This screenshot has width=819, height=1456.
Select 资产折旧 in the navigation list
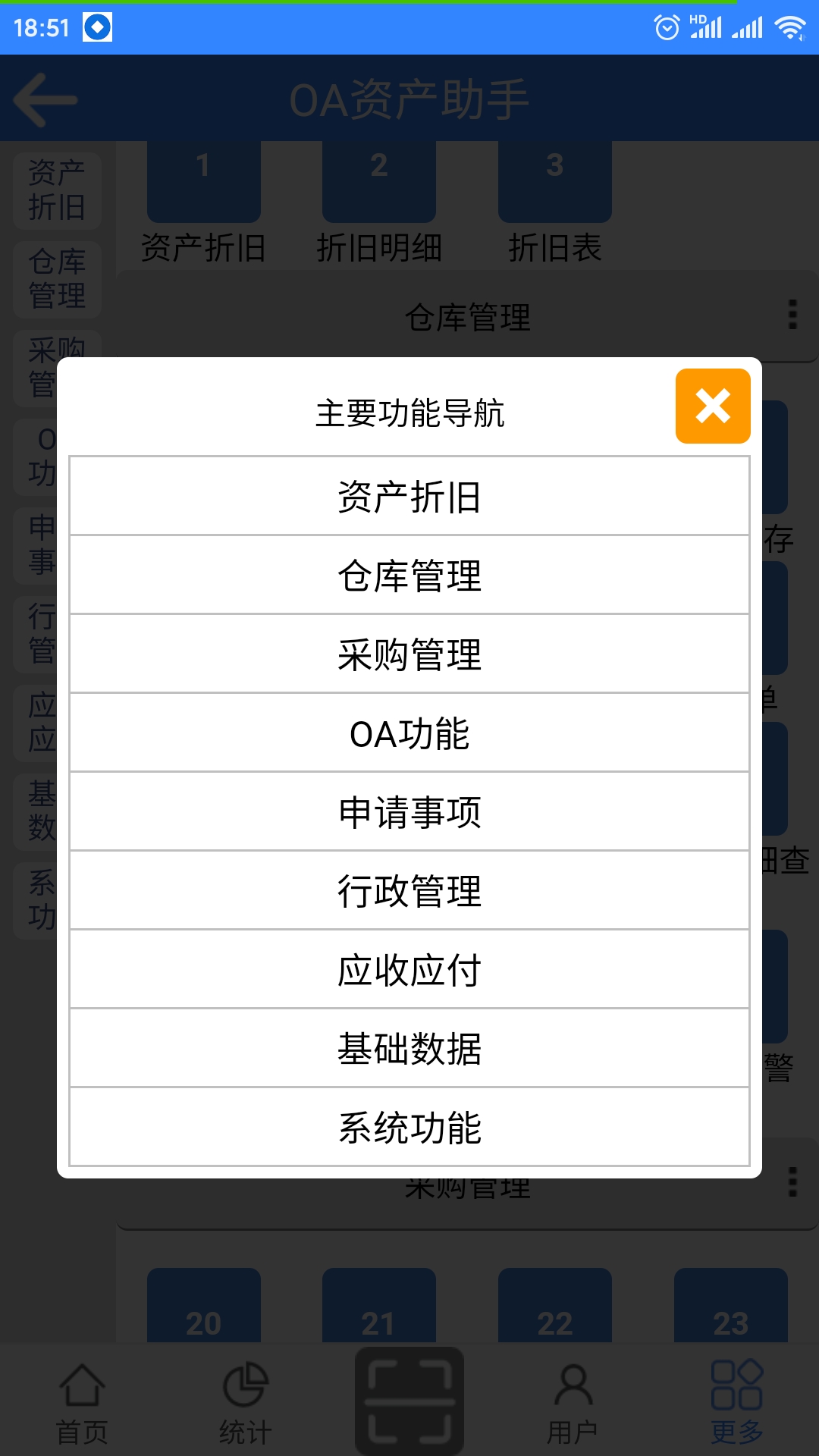coord(409,497)
